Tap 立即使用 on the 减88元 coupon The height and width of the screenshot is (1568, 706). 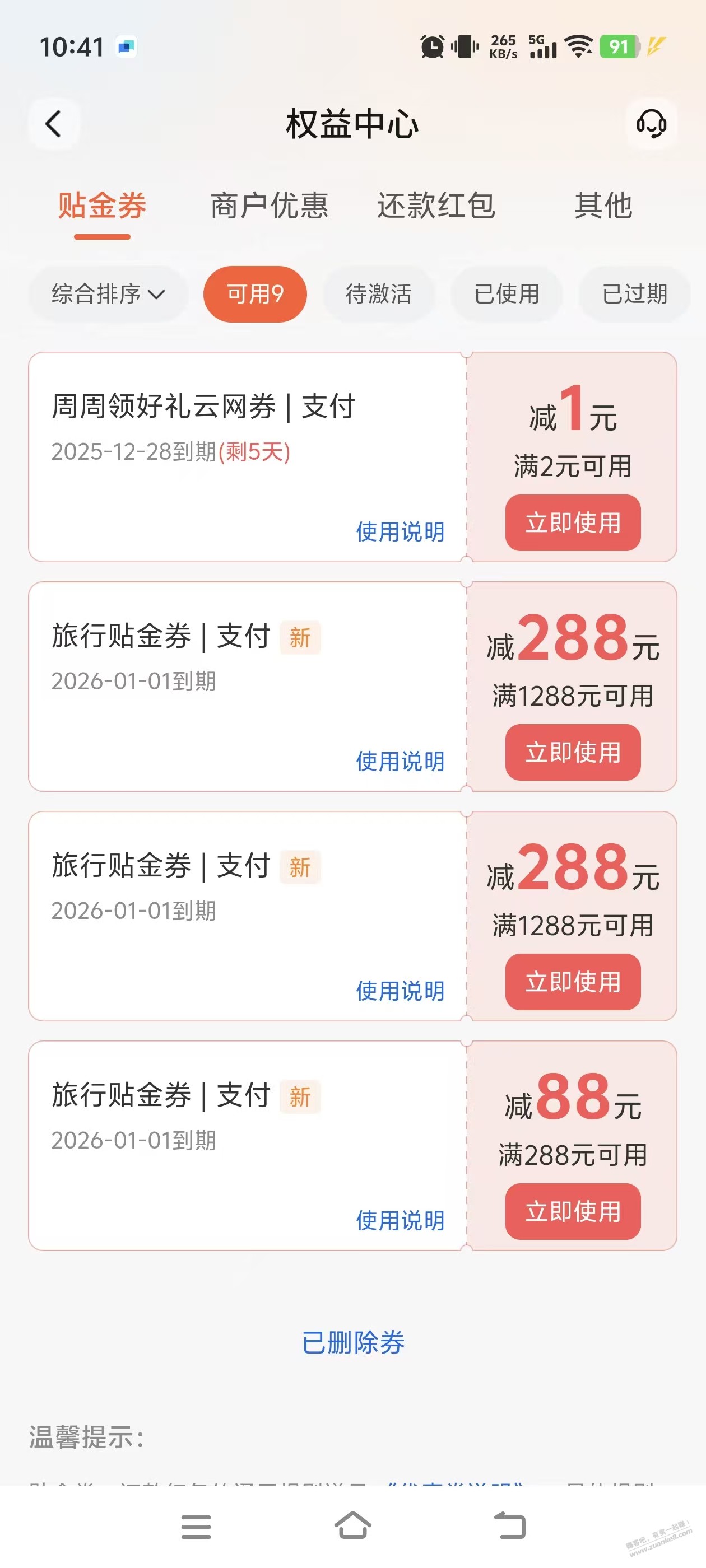point(573,1211)
